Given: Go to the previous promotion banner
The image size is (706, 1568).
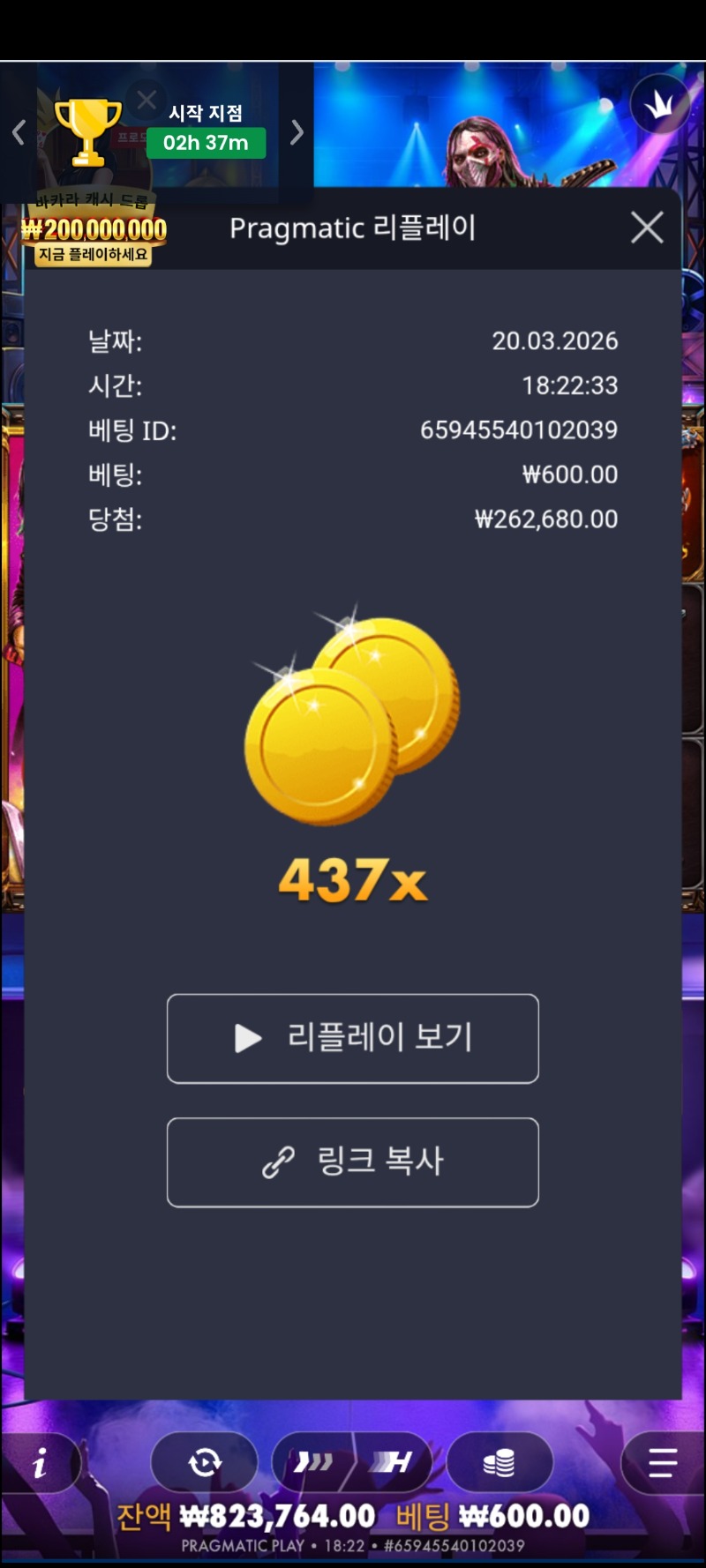Looking at the screenshot, I should (19, 133).
